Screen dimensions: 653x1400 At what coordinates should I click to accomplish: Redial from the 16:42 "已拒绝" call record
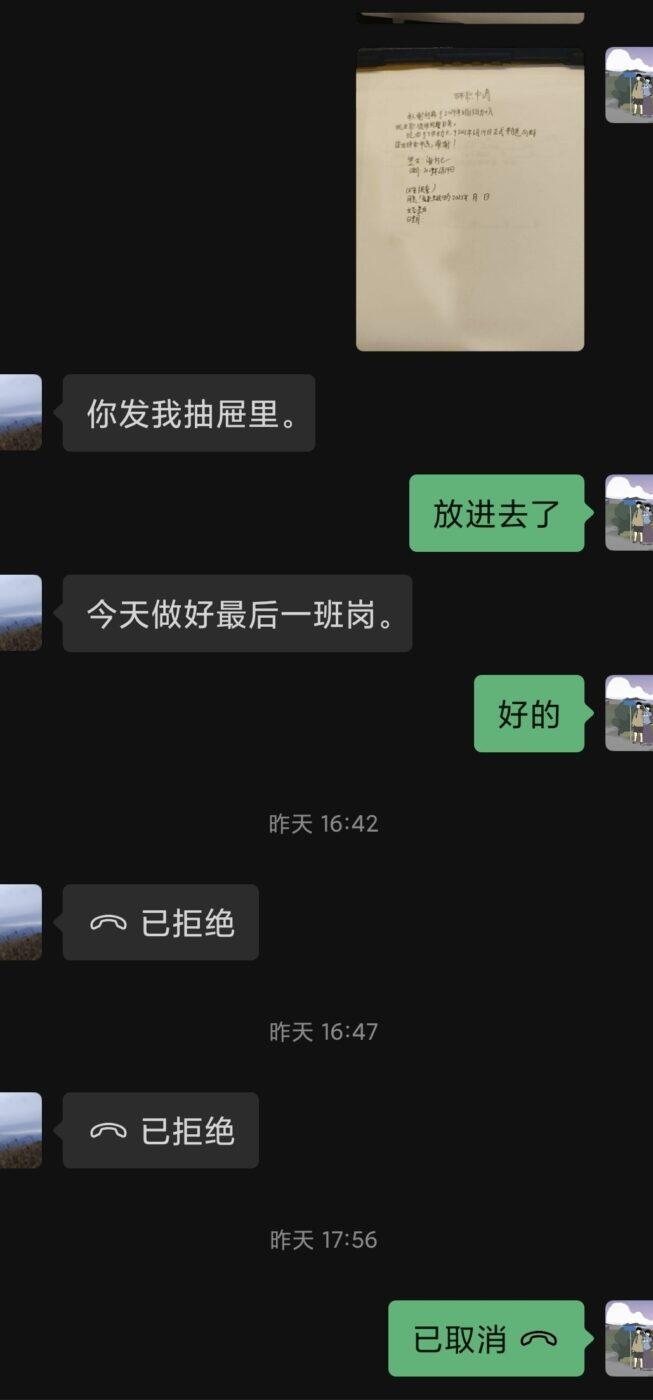(x=161, y=922)
